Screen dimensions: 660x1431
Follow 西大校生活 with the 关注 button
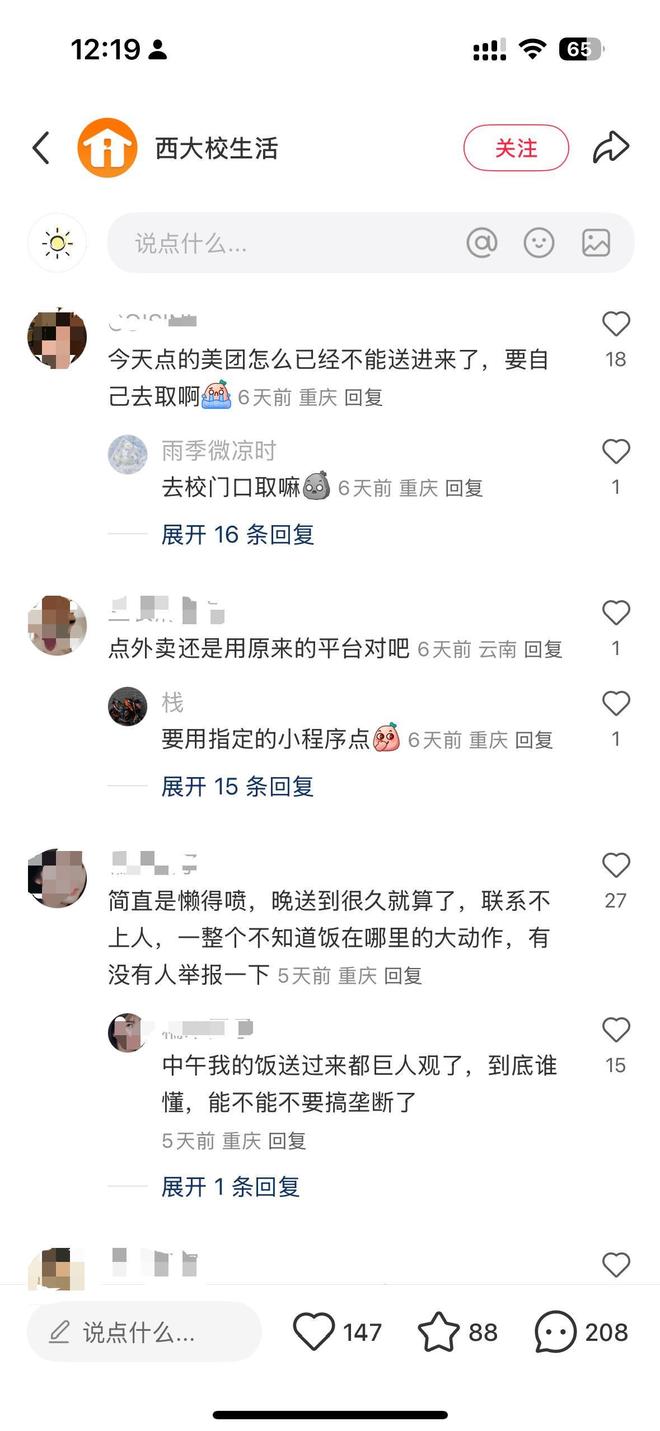516,149
